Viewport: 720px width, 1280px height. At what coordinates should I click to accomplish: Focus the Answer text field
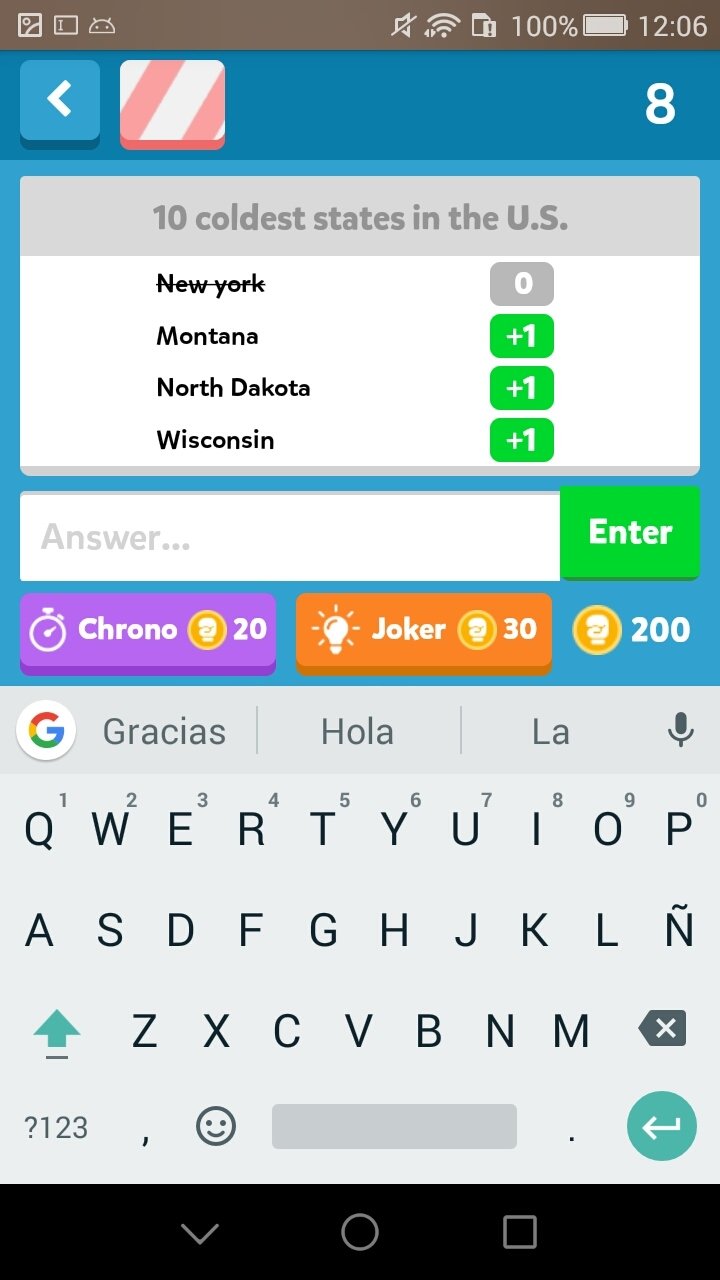[290, 537]
